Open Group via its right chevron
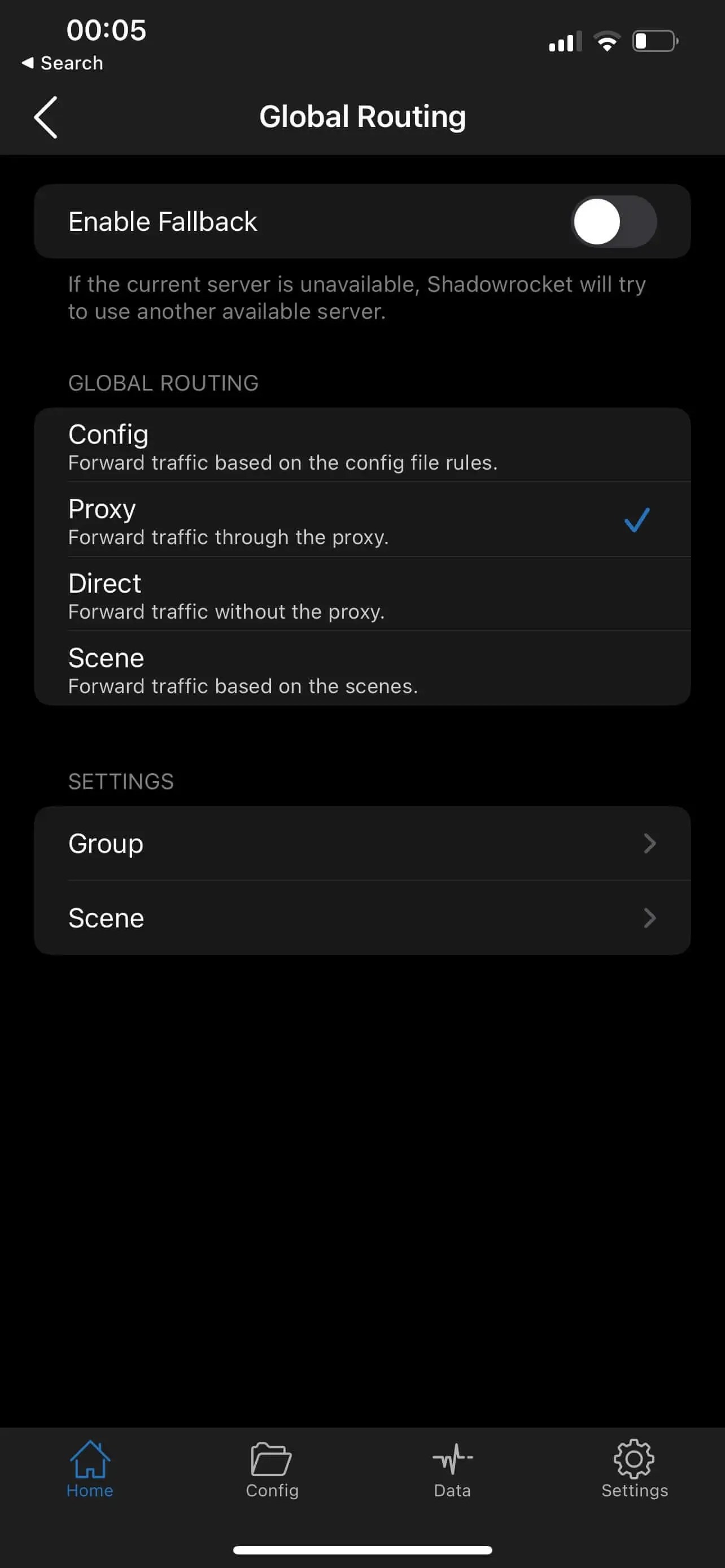Screen dimensions: 725x1568 click(650, 843)
